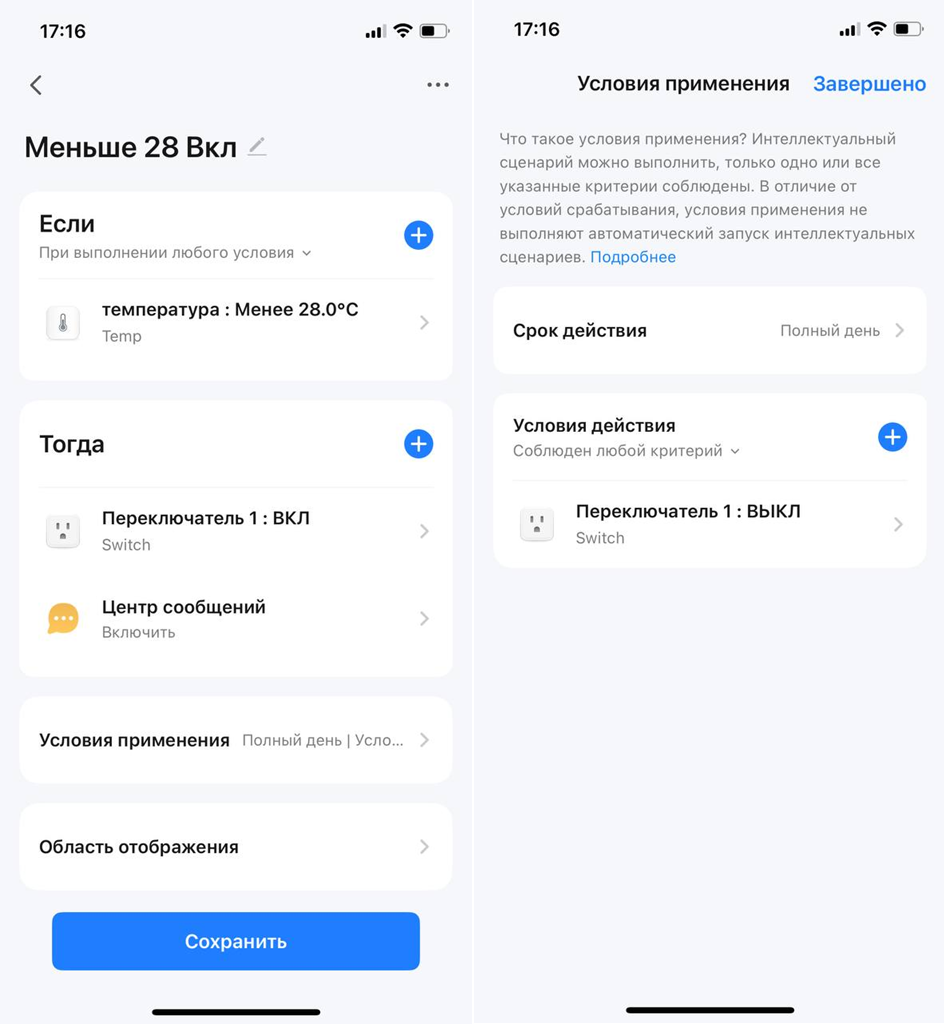
Task: Add a criterion in Условия действия
Action: tap(892, 437)
